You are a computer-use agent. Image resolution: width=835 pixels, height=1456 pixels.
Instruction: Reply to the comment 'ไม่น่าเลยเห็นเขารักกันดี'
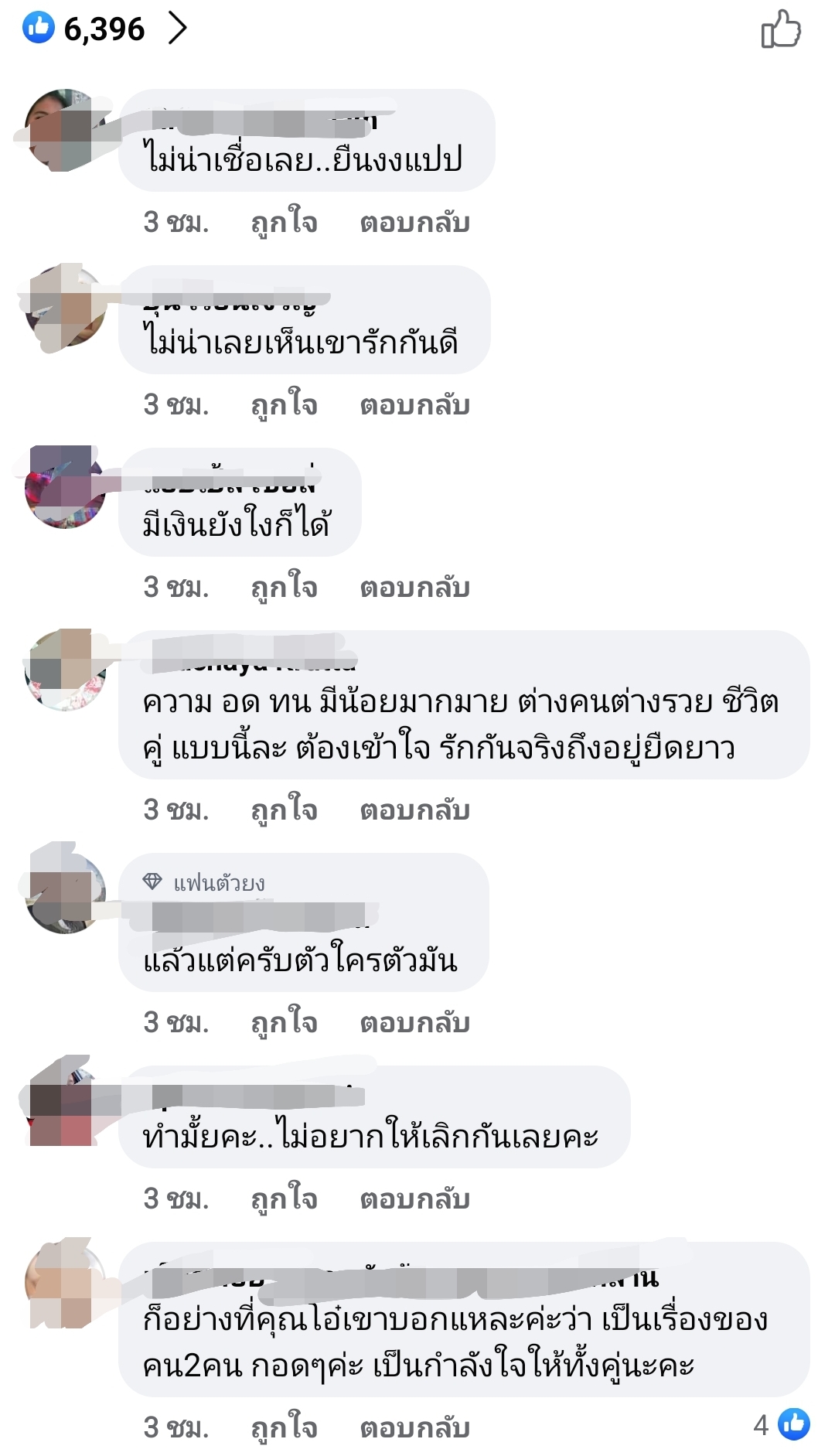coord(414,405)
